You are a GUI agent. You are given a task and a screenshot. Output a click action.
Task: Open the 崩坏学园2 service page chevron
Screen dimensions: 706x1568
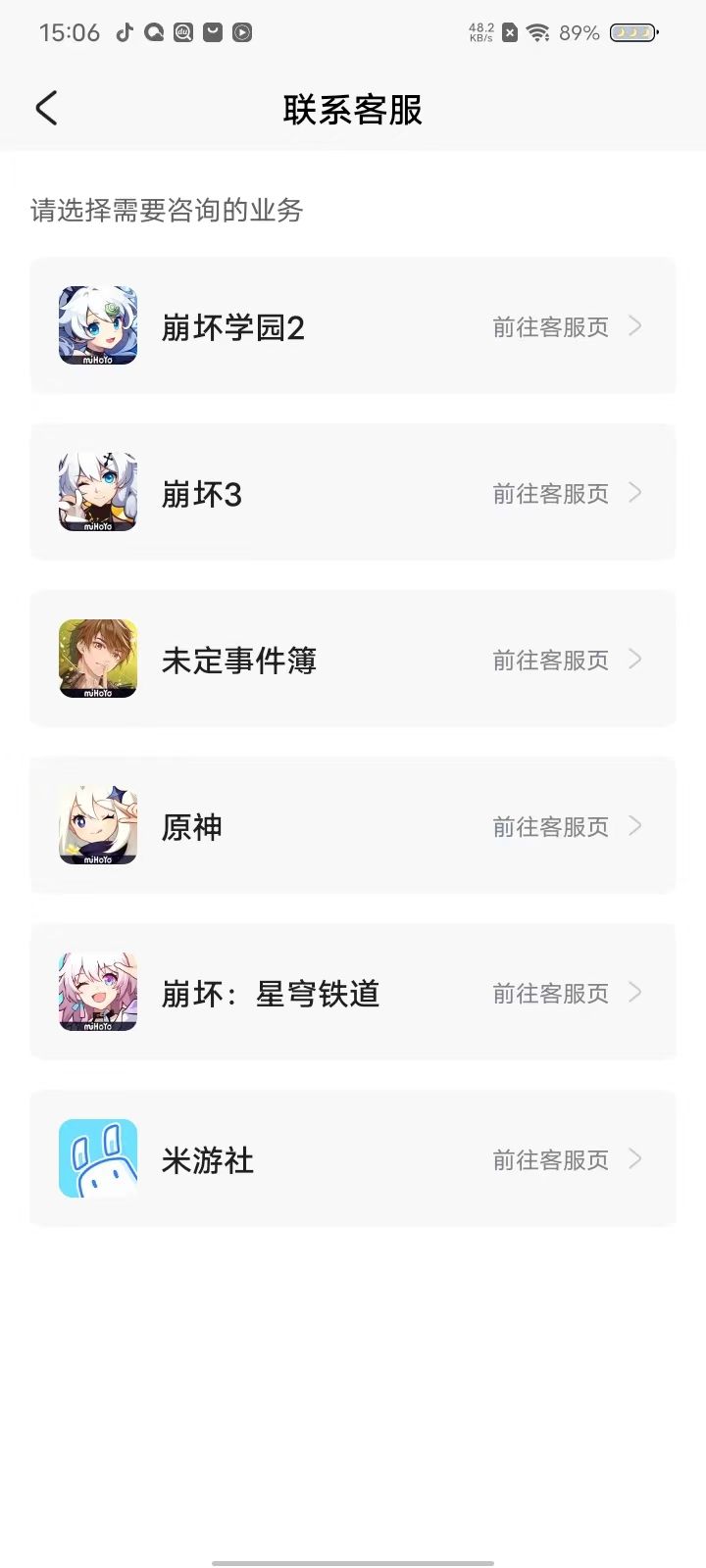coord(636,325)
